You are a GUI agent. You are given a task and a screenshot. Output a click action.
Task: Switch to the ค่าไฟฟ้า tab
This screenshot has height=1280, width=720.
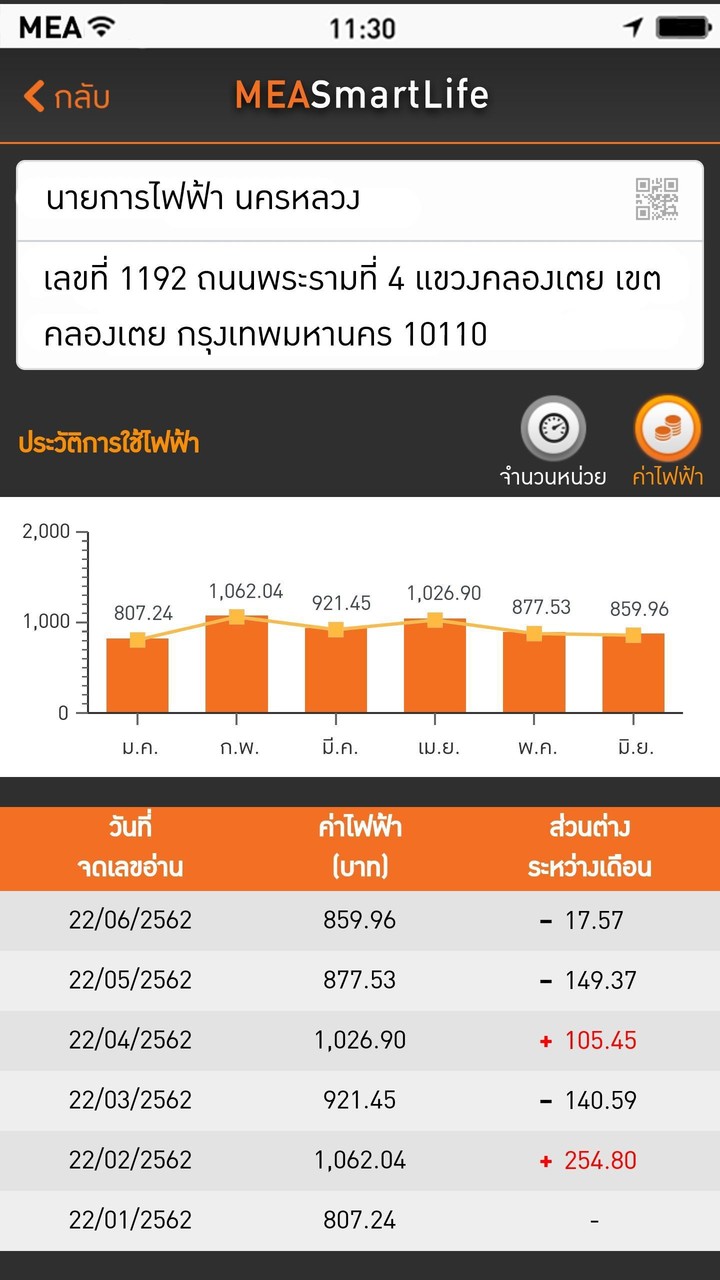click(668, 445)
